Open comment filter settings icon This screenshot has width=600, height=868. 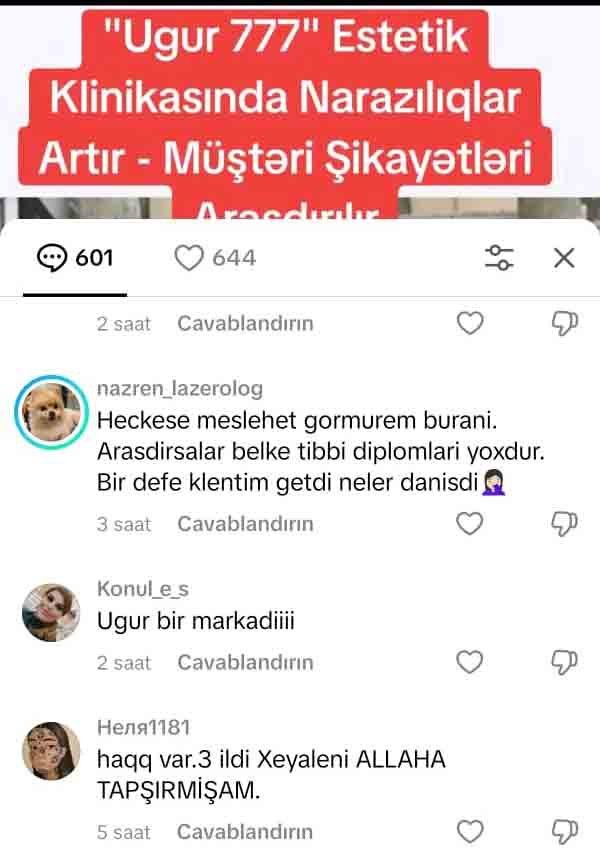point(499,258)
